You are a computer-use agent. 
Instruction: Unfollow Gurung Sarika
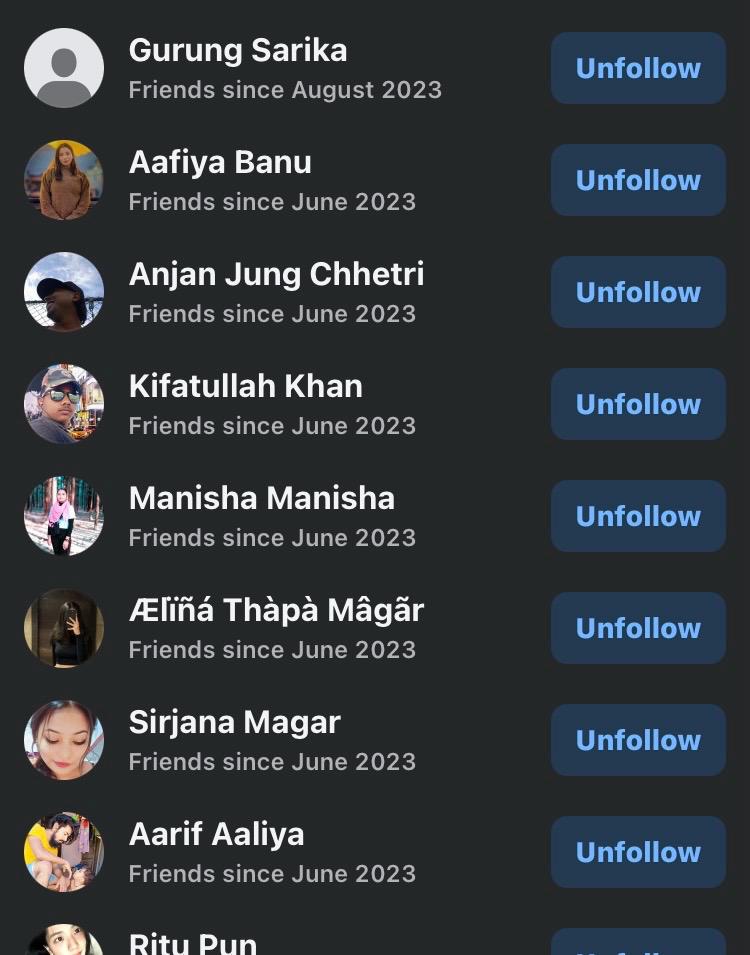(x=638, y=68)
